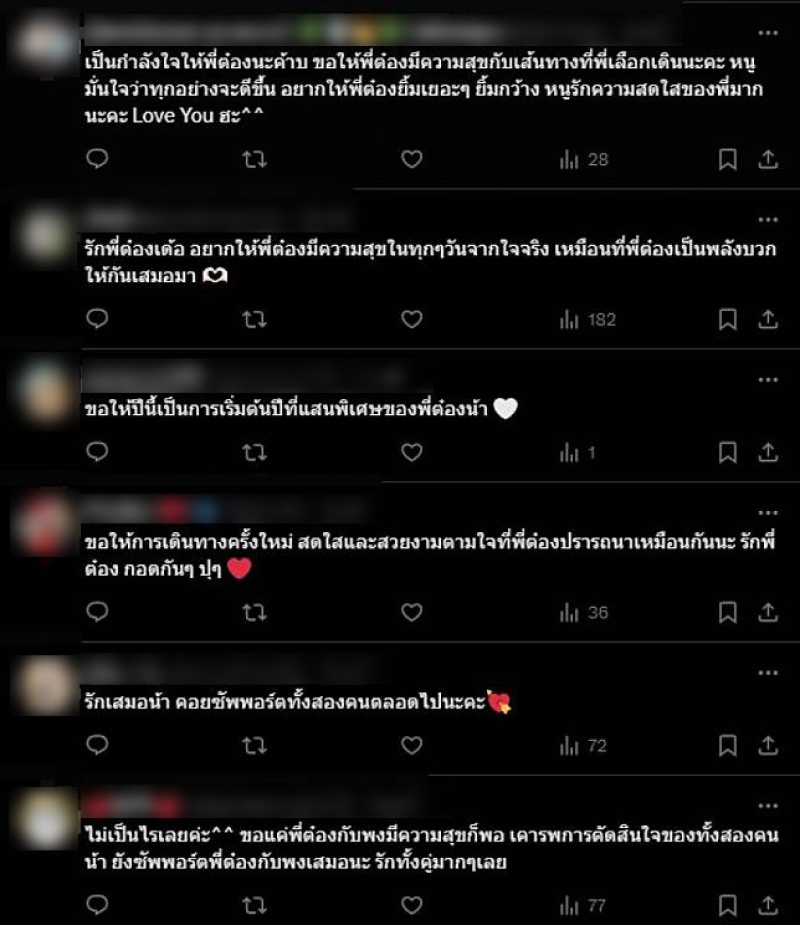Open overflow menu on the 72 views comment
Image resolution: width=800 pixels, height=925 pixels.
tap(768, 674)
